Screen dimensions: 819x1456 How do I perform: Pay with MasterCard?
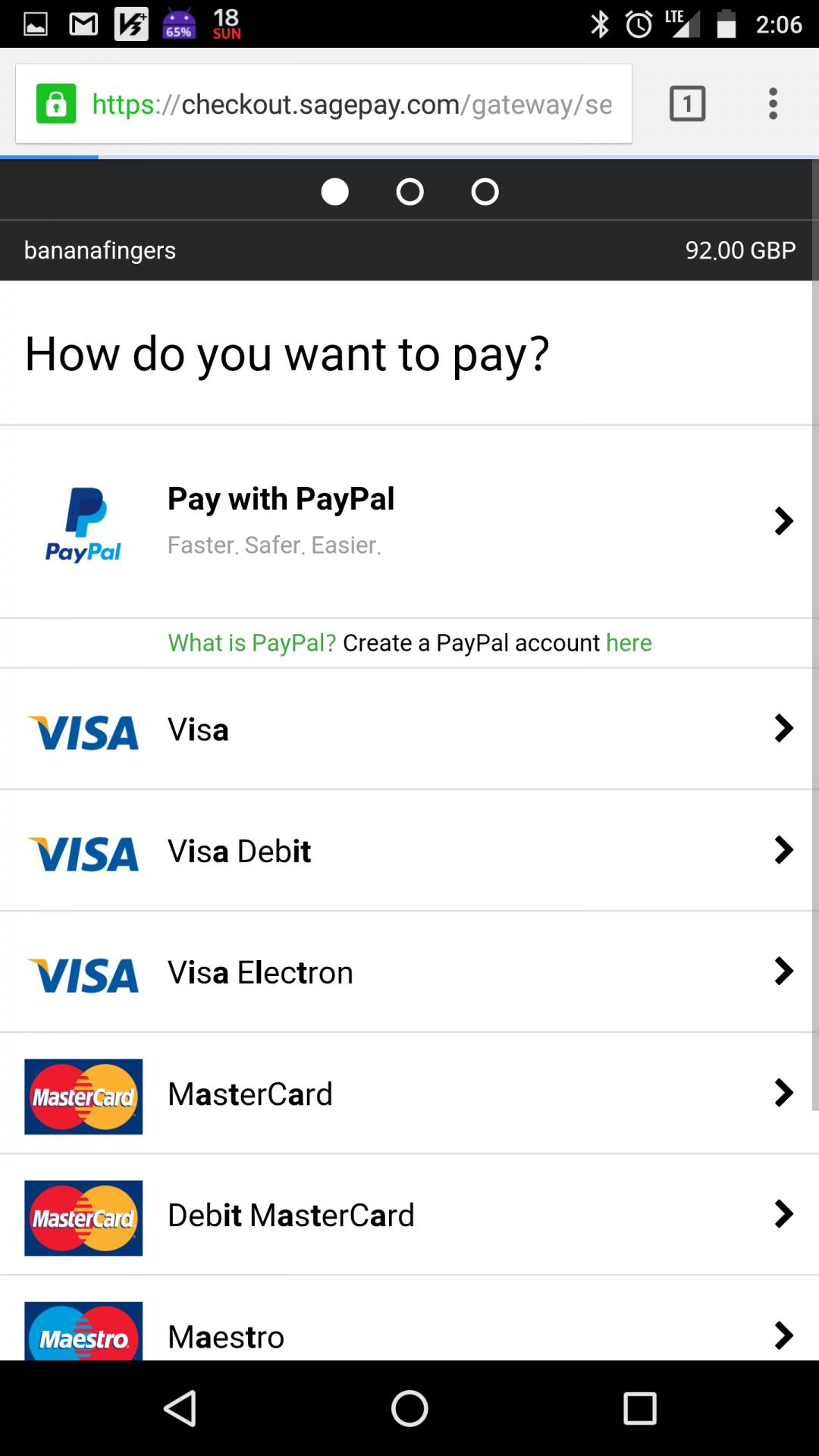coord(409,1094)
